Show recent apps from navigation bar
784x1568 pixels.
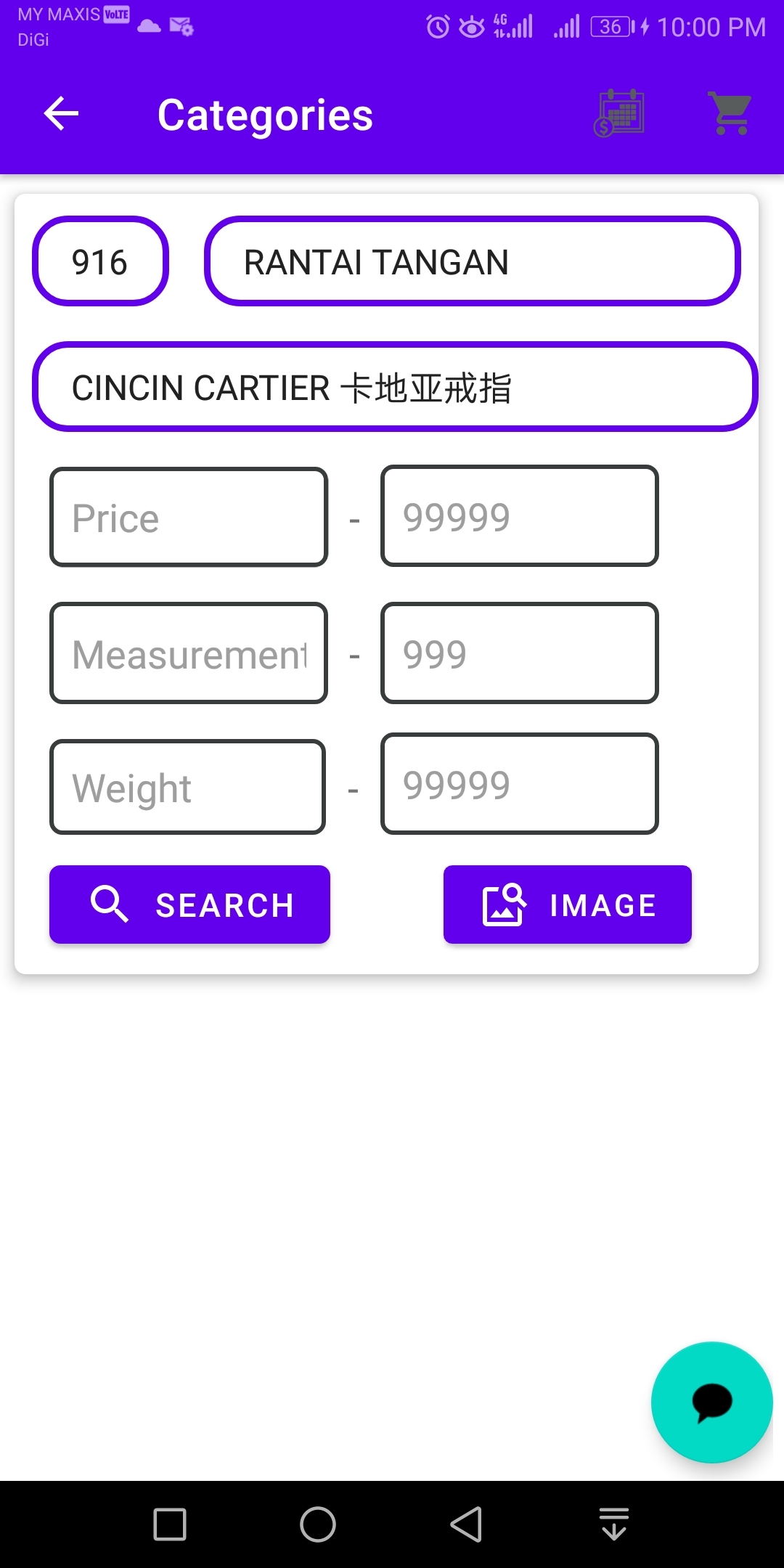point(170,1524)
